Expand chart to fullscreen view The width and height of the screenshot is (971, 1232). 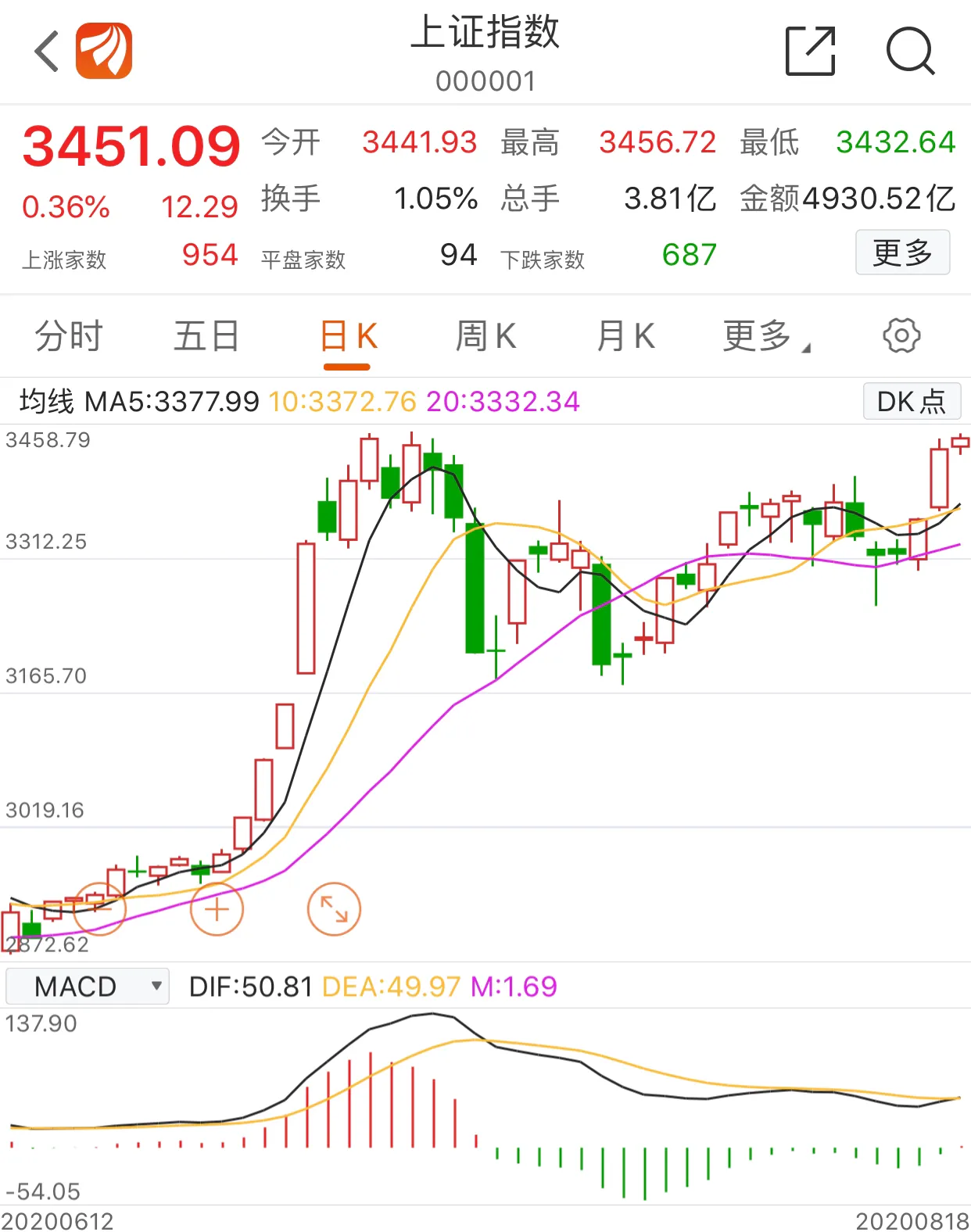pos(334,909)
